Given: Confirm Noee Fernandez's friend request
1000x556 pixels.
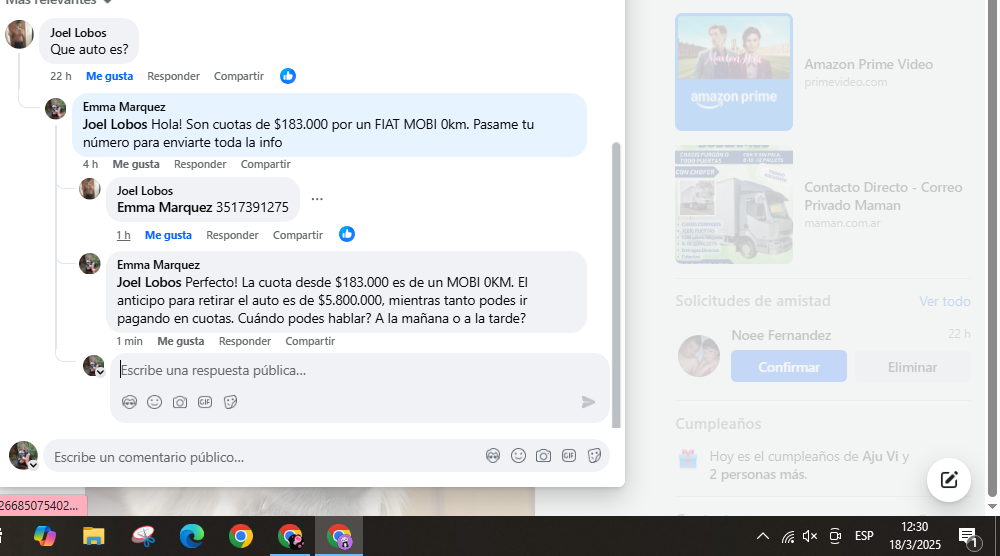Looking at the screenshot, I should tap(788, 367).
